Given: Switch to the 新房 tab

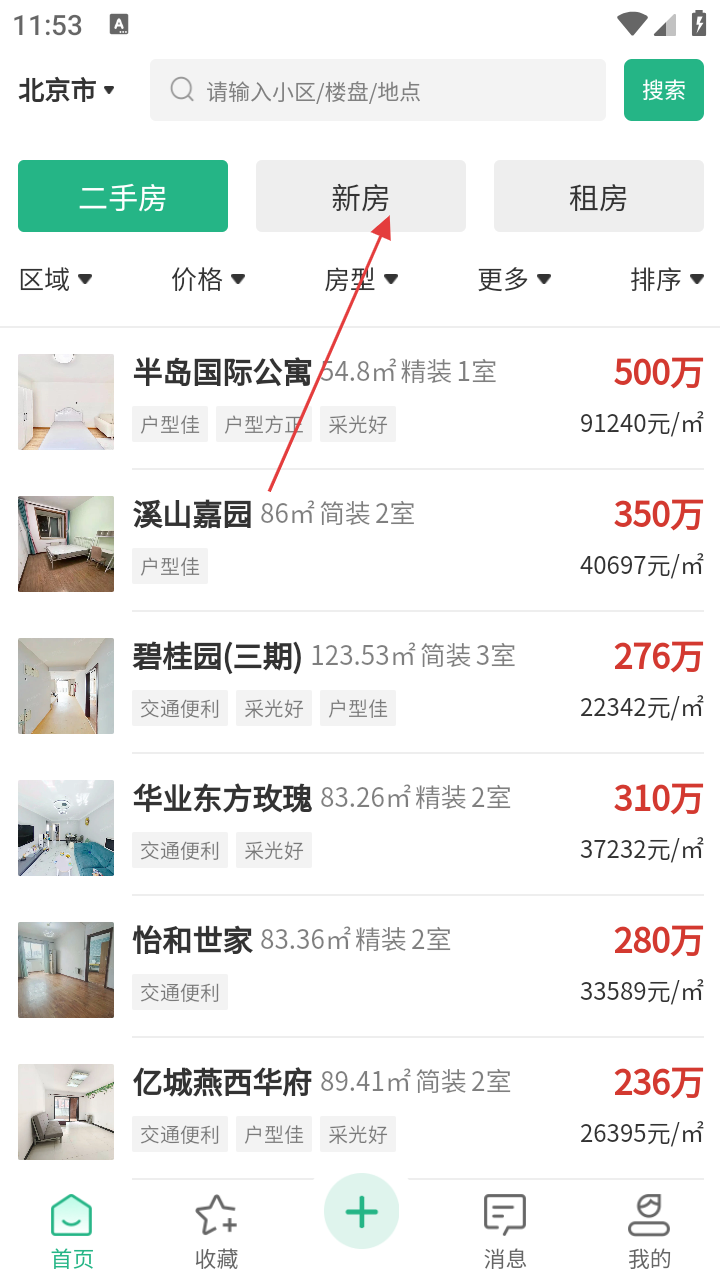Looking at the screenshot, I should 360,197.
